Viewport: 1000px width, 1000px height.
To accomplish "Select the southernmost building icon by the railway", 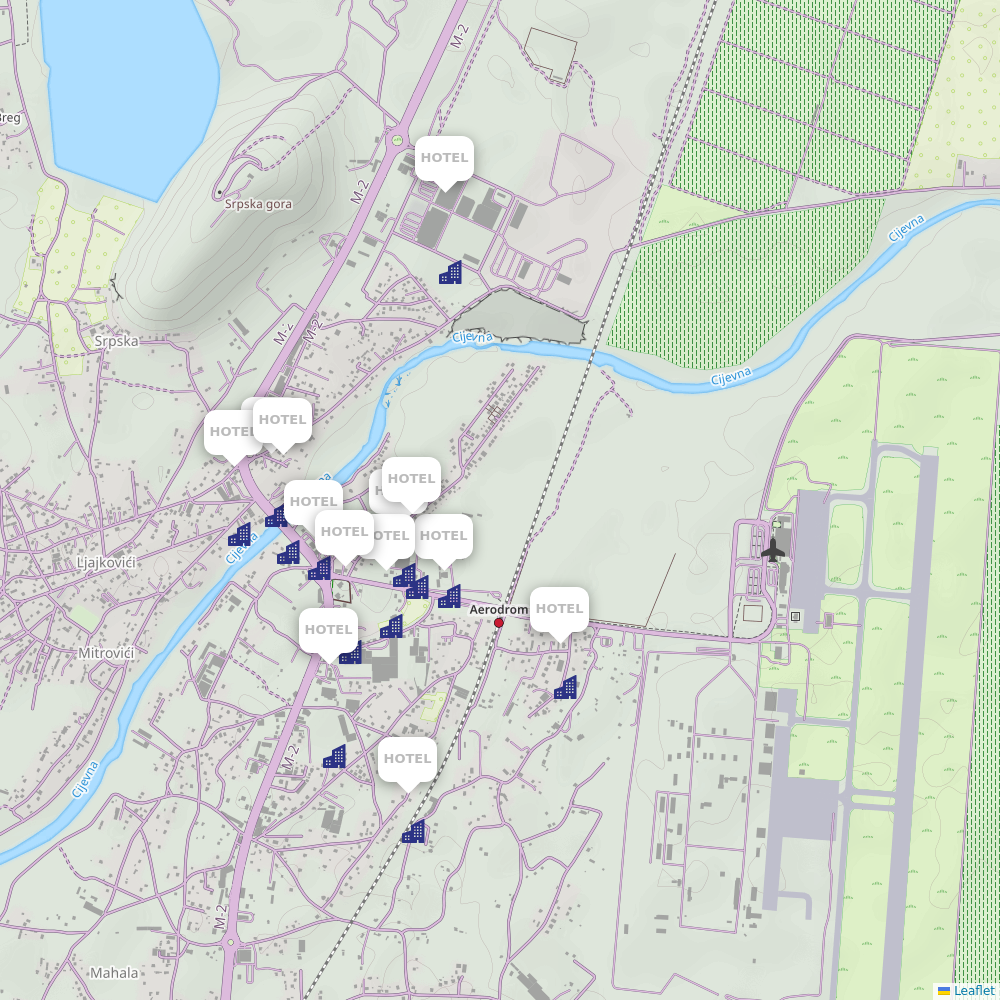I will pos(414,831).
